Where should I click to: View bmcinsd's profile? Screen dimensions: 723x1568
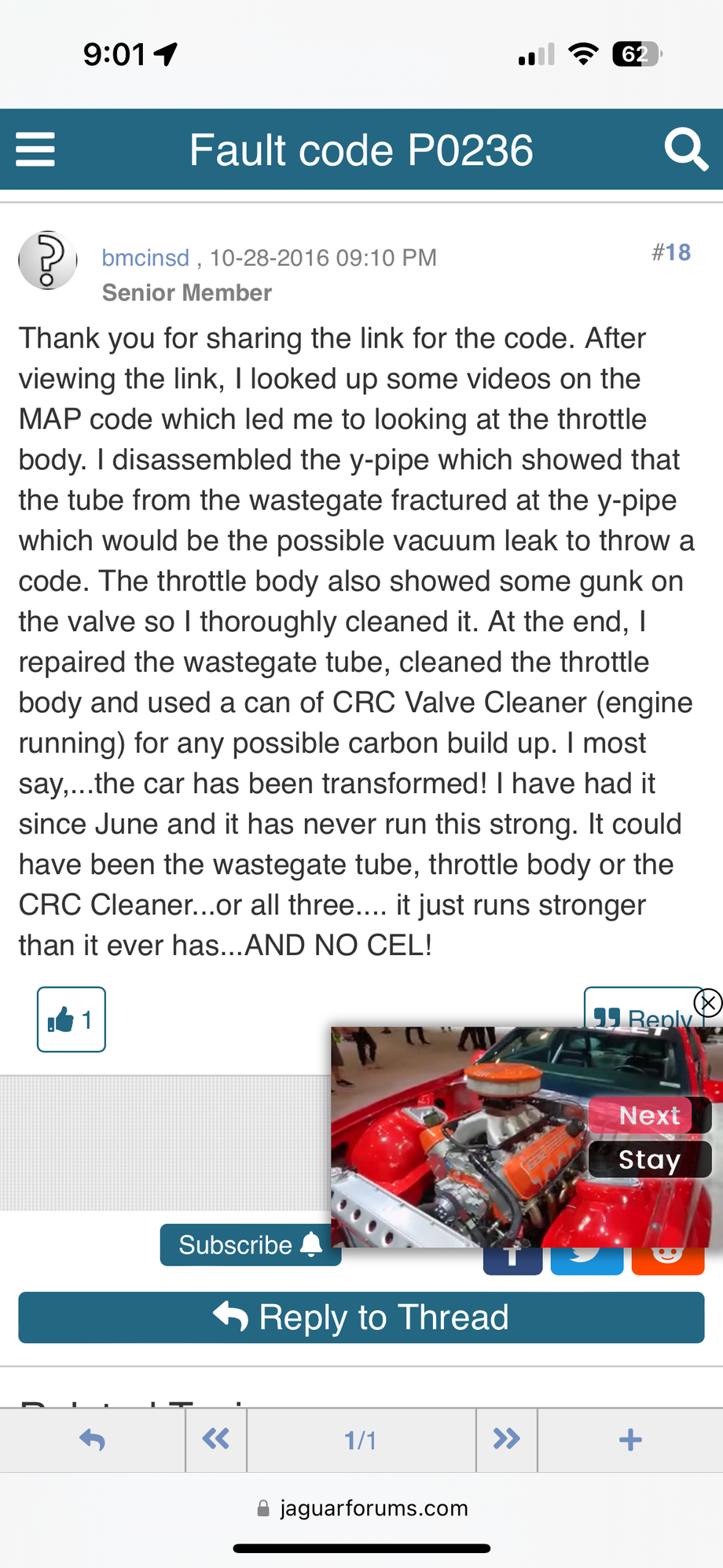pyautogui.click(x=145, y=258)
